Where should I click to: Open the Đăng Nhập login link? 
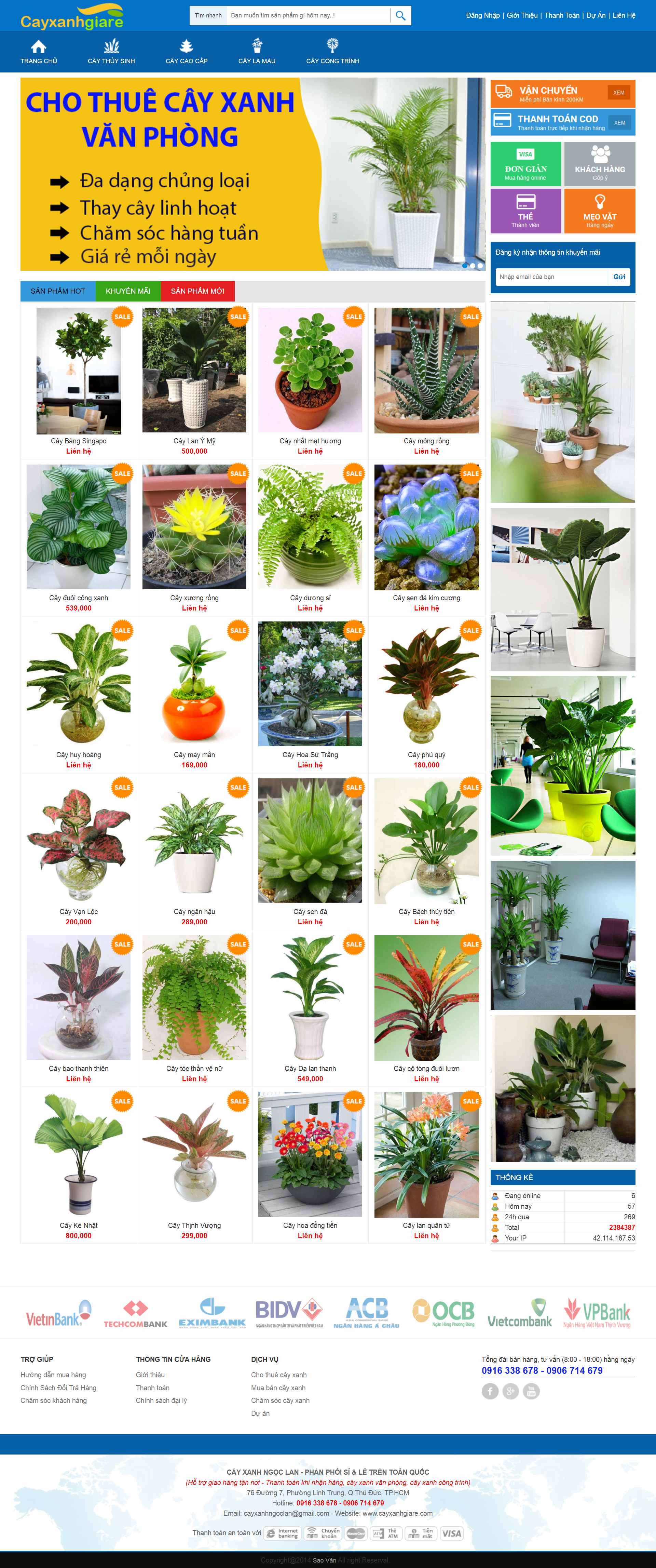pos(482,16)
